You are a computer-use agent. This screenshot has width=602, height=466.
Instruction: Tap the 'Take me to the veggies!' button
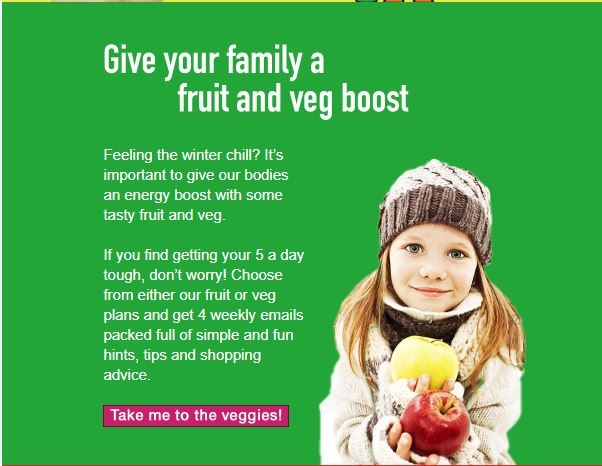pyautogui.click(x=196, y=415)
